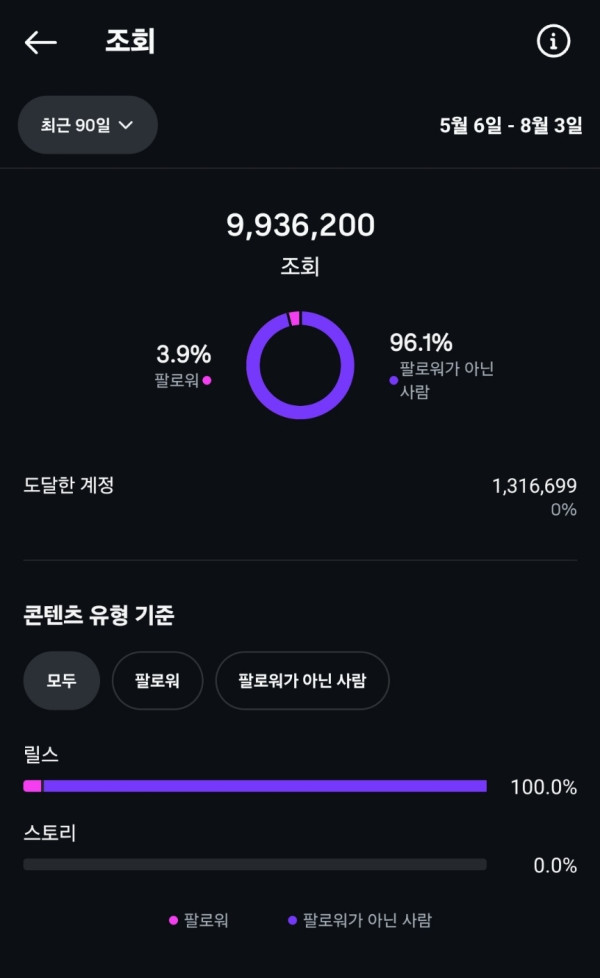Filter by 팔로워가 아닌 사람 chip
The height and width of the screenshot is (978, 600).
point(302,681)
